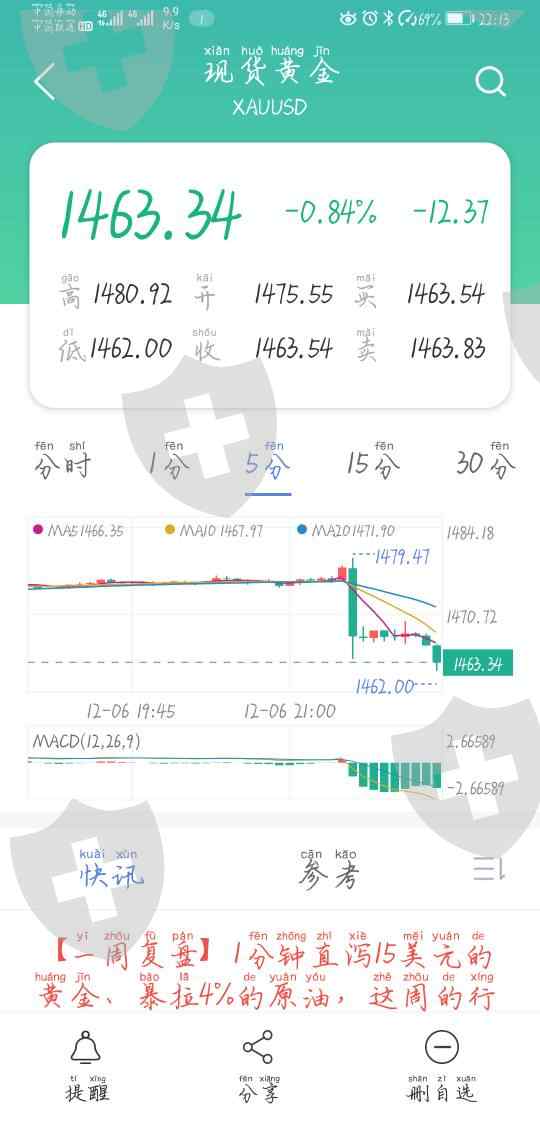
Task: Remove from watchlist with 删自选
Action: 441,1065
